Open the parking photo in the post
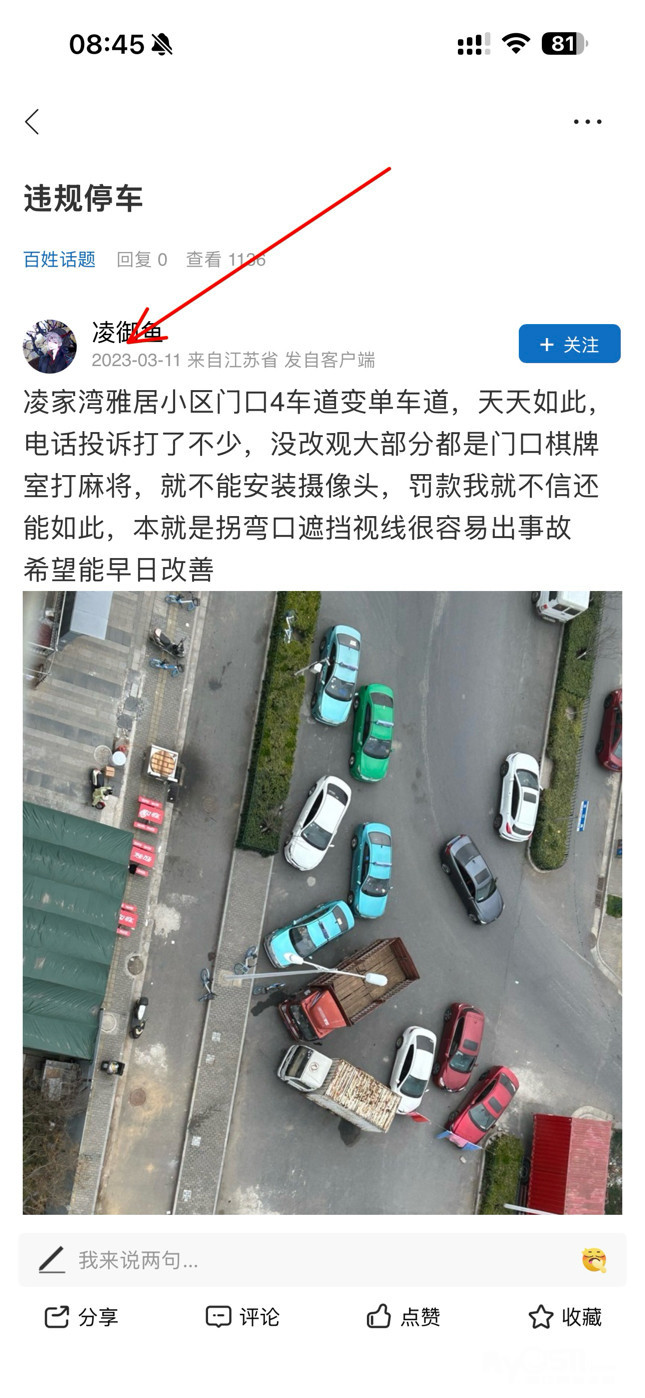645x1398 pixels. 322,902
